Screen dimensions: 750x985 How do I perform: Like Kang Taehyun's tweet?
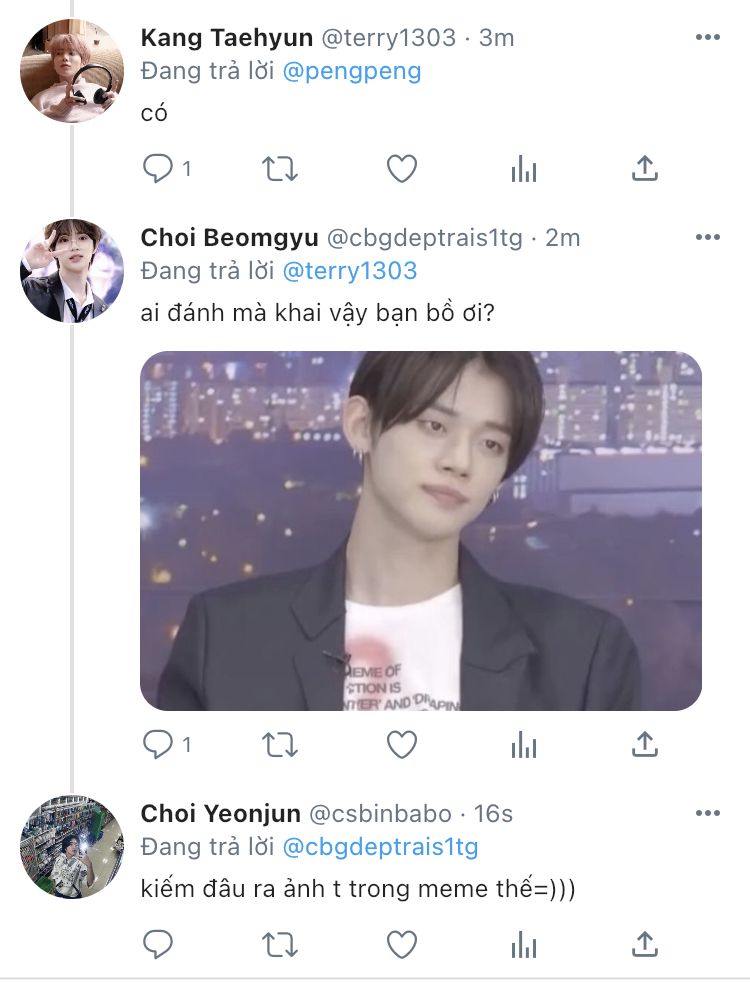click(x=402, y=169)
